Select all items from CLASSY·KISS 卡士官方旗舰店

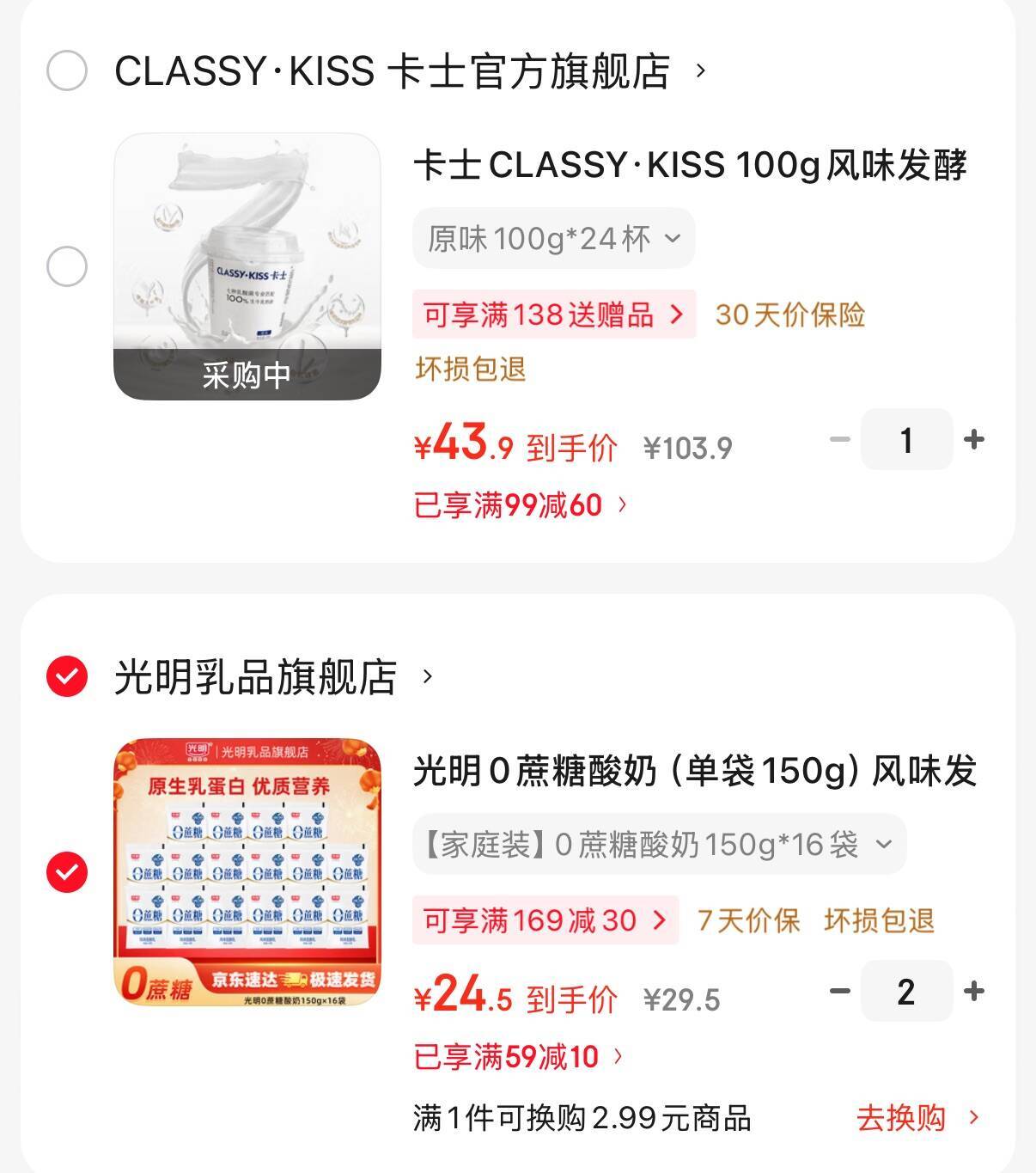[x=67, y=70]
